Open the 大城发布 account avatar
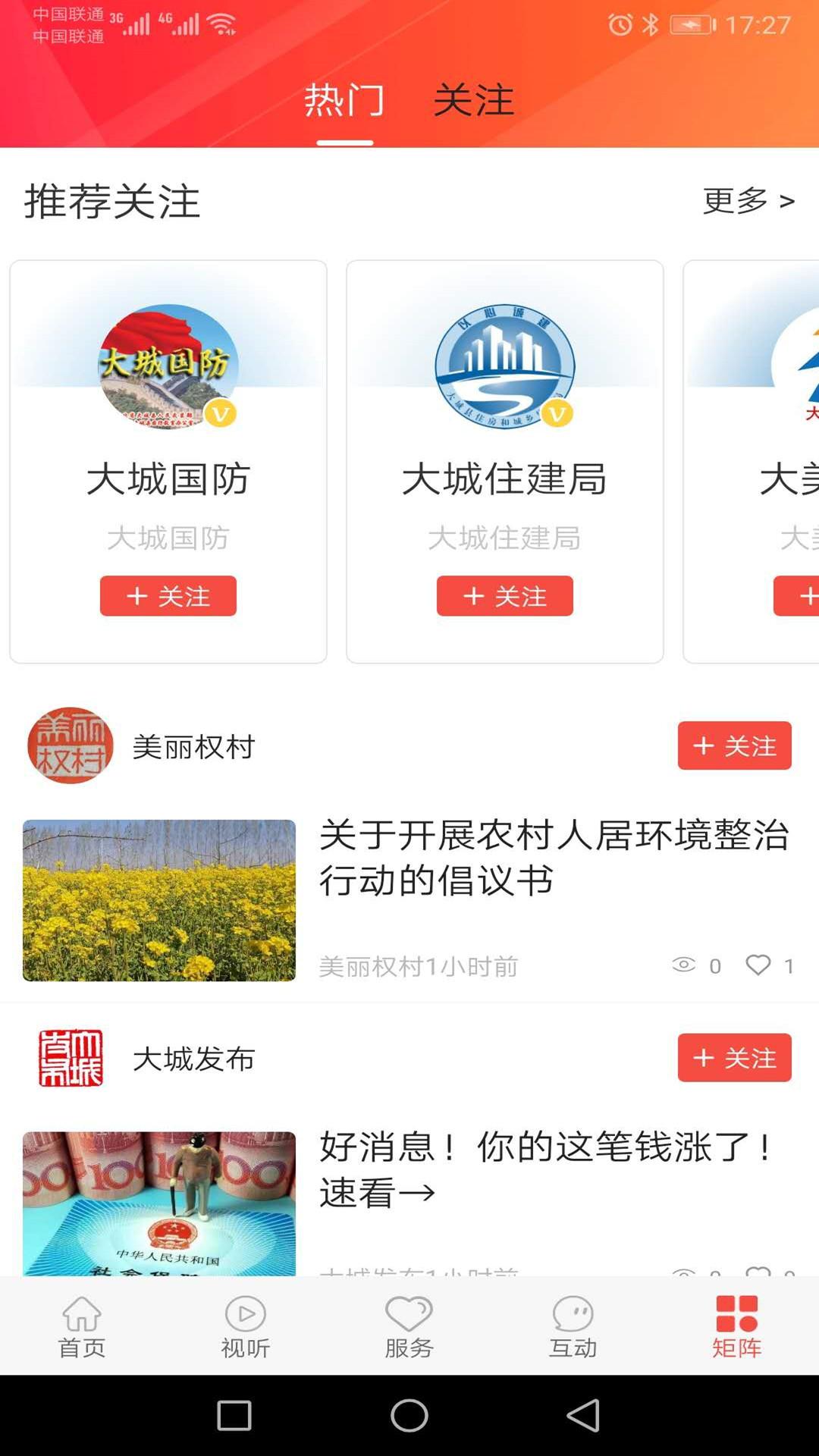The width and height of the screenshot is (819, 1456). [x=70, y=1059]
